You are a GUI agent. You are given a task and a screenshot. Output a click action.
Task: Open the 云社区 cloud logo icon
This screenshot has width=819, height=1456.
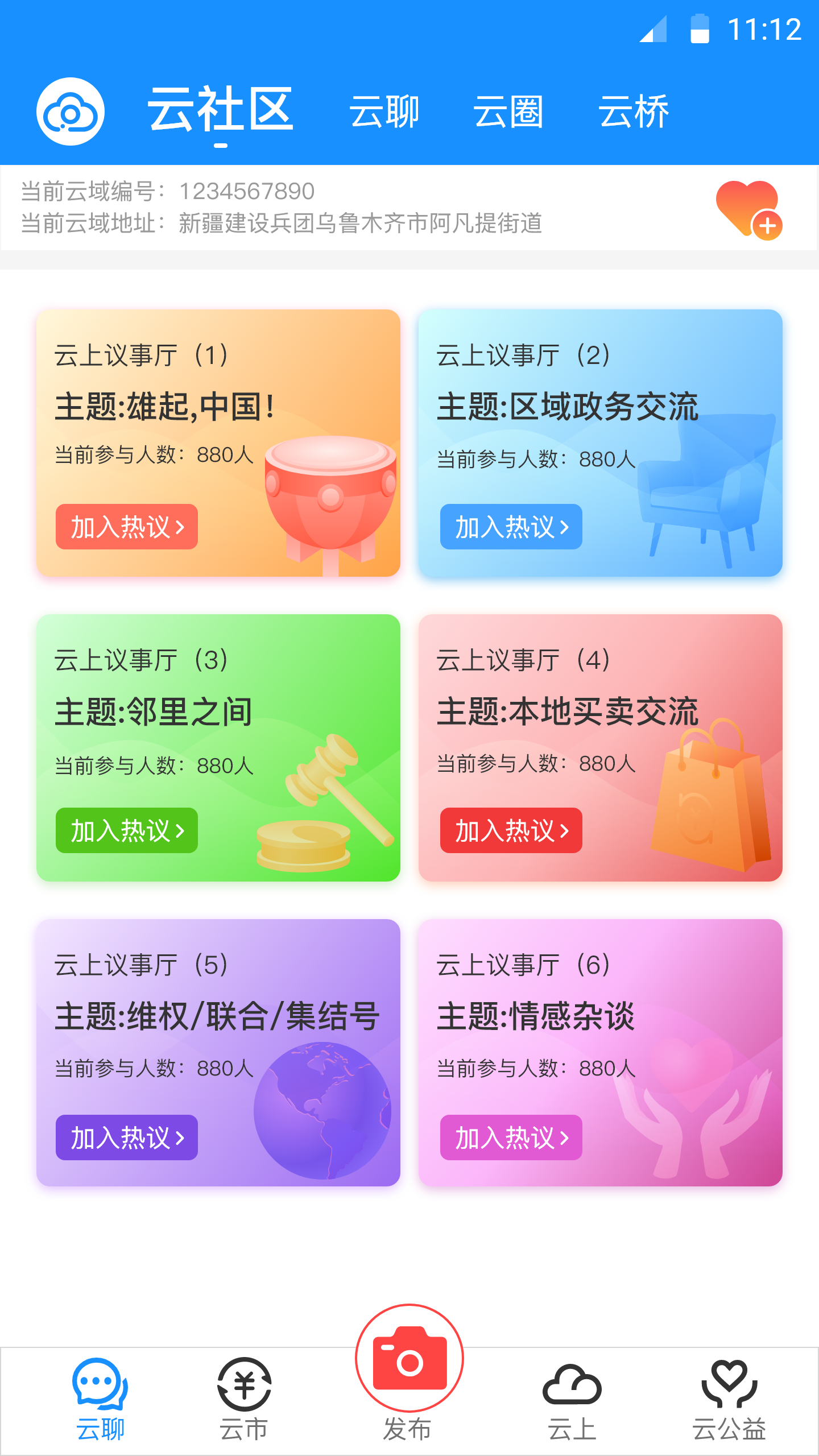tap(69, 111)
